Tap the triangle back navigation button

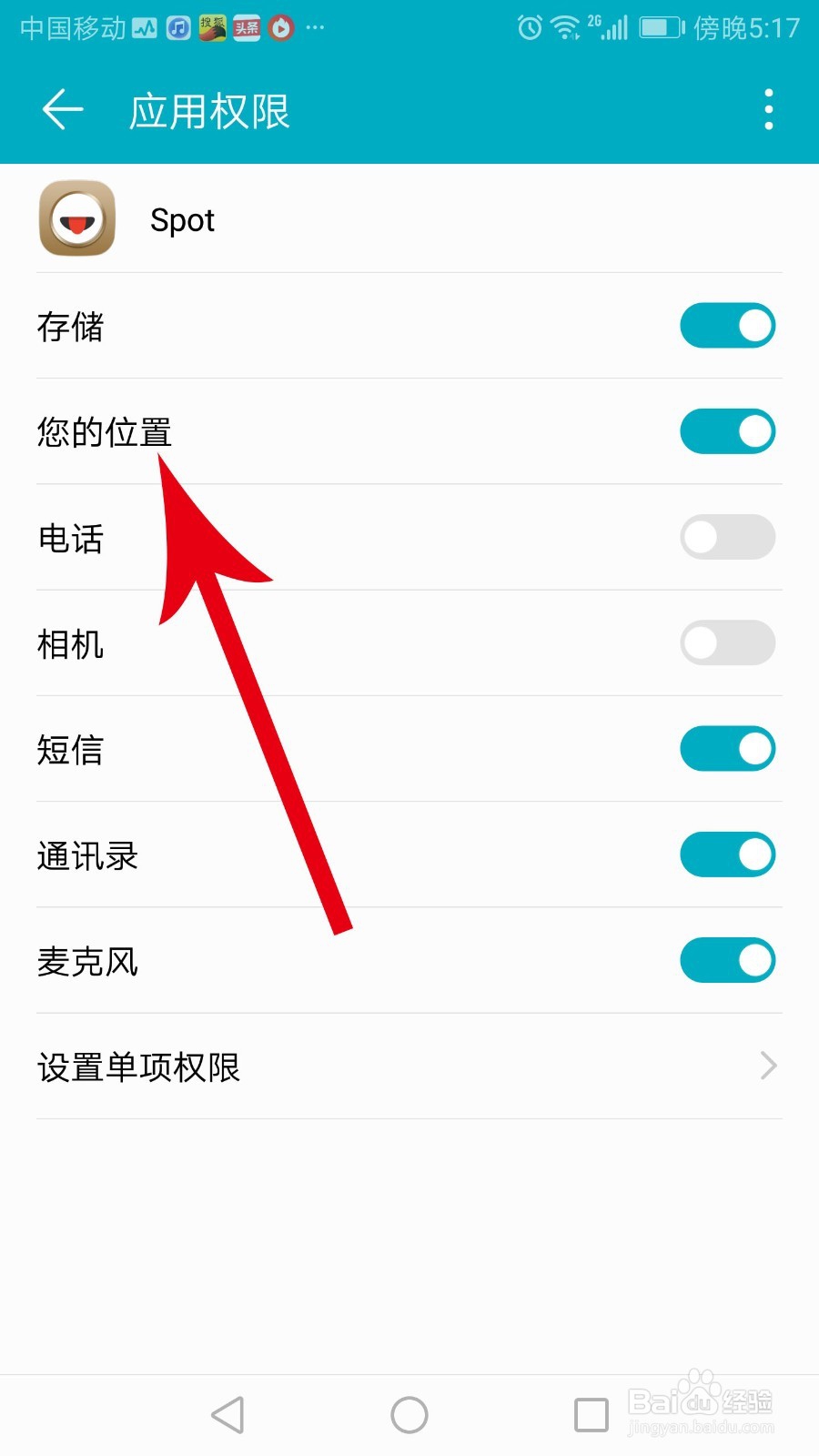(227, 1414)
